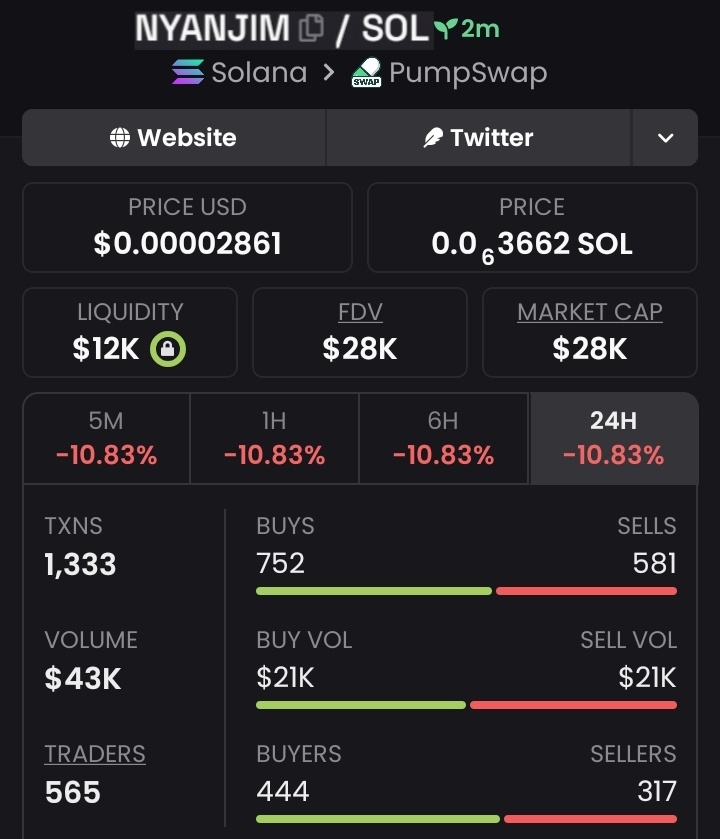Copy the NYANJIM token address
This screenshot has height=839, width=720.
coord(311,28)
